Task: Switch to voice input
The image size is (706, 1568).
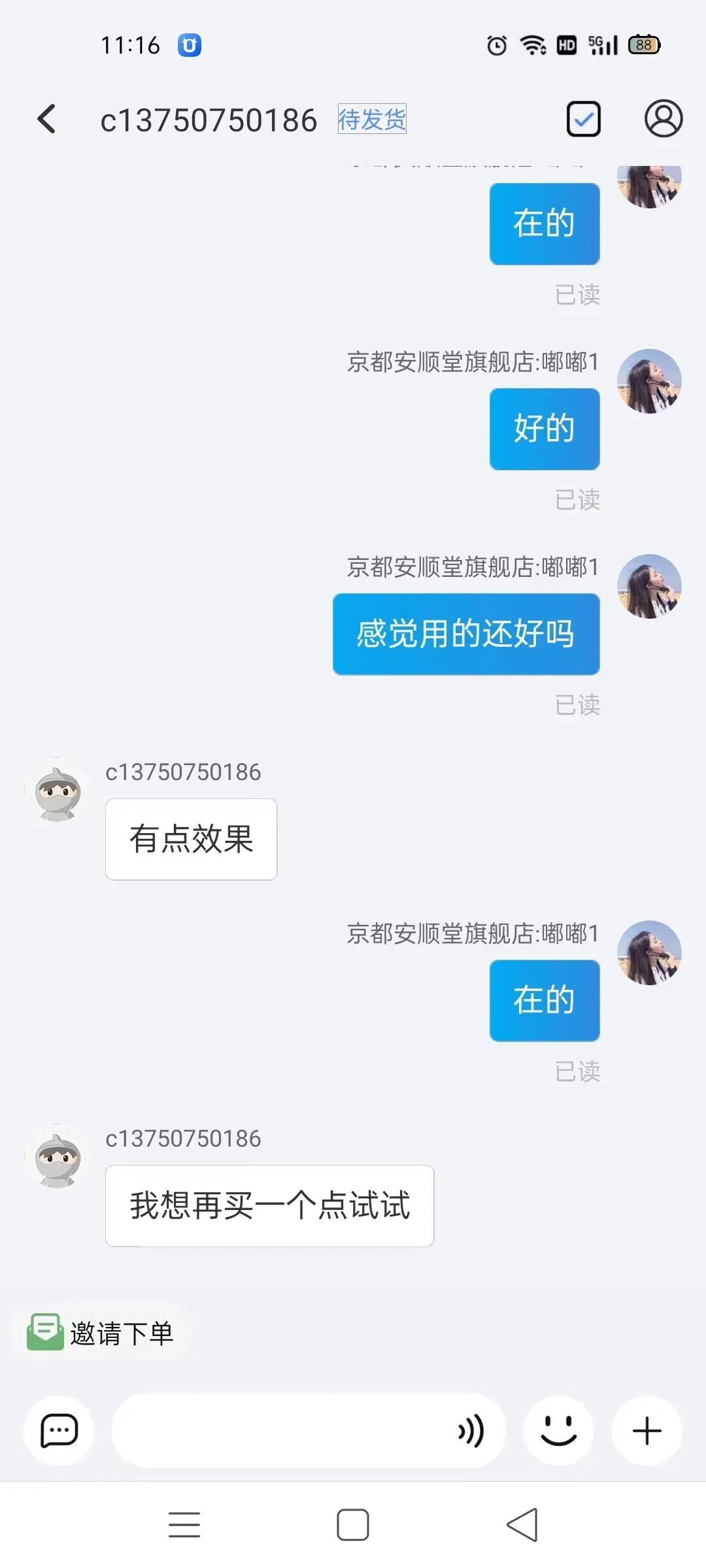Action: pyautogui.click(x=471, y=1431)
